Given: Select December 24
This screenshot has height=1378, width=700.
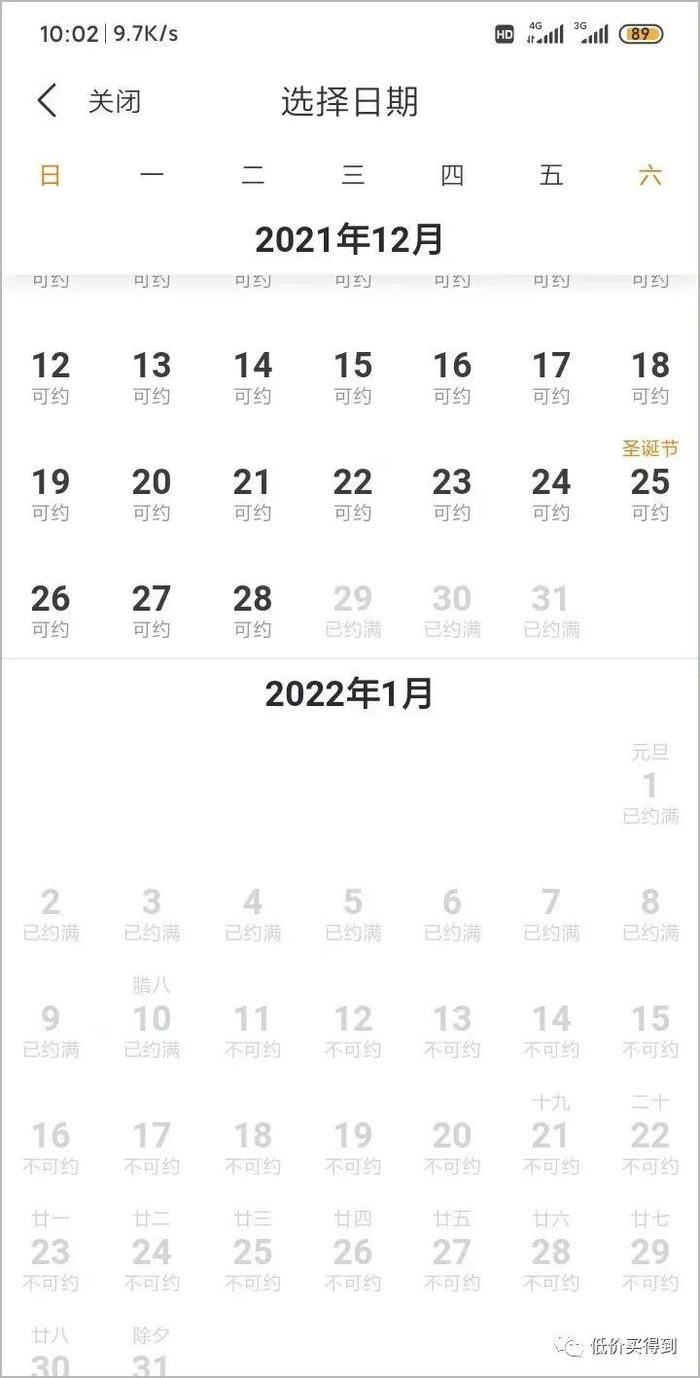Looking at the screenshot, I should pos(551,493).
